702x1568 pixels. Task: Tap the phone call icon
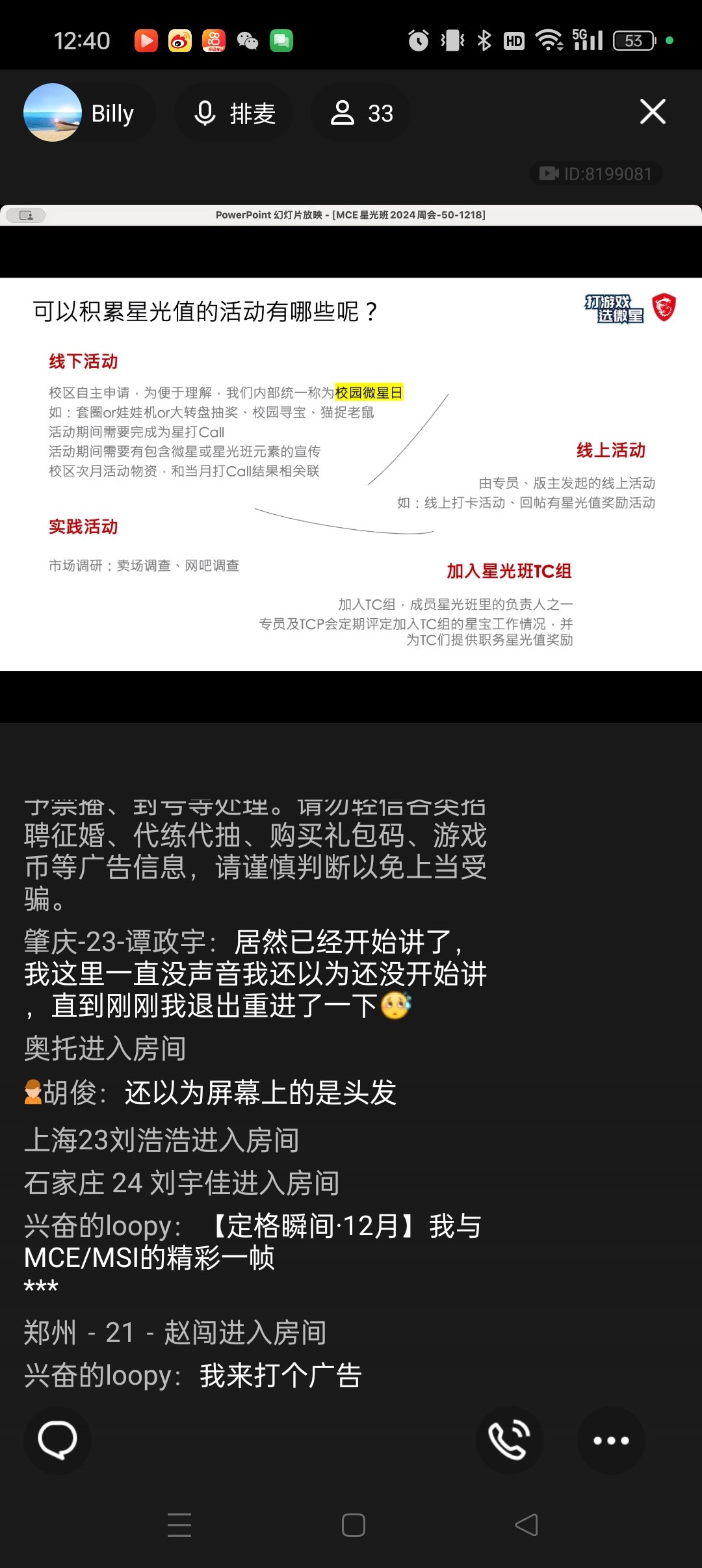pyautogui.click(x=510, y=1440)
